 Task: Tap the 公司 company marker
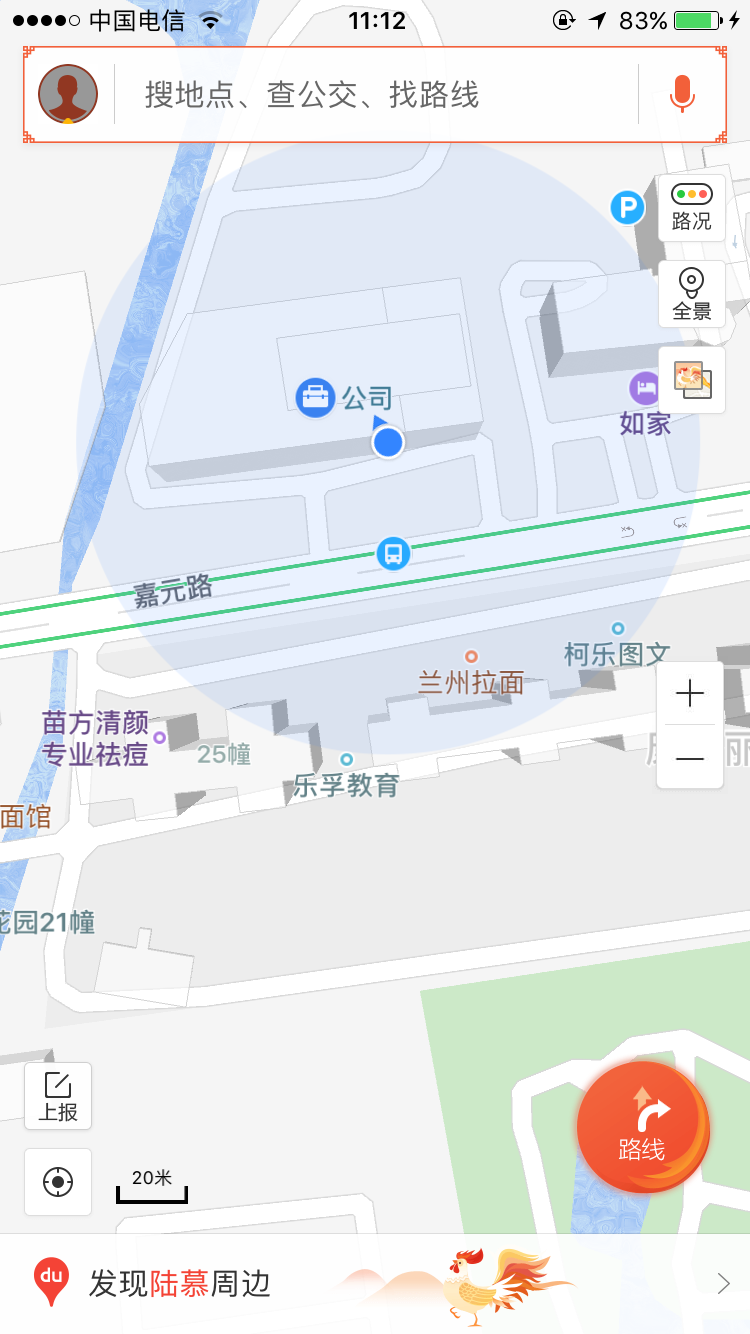tap(316, 398)
